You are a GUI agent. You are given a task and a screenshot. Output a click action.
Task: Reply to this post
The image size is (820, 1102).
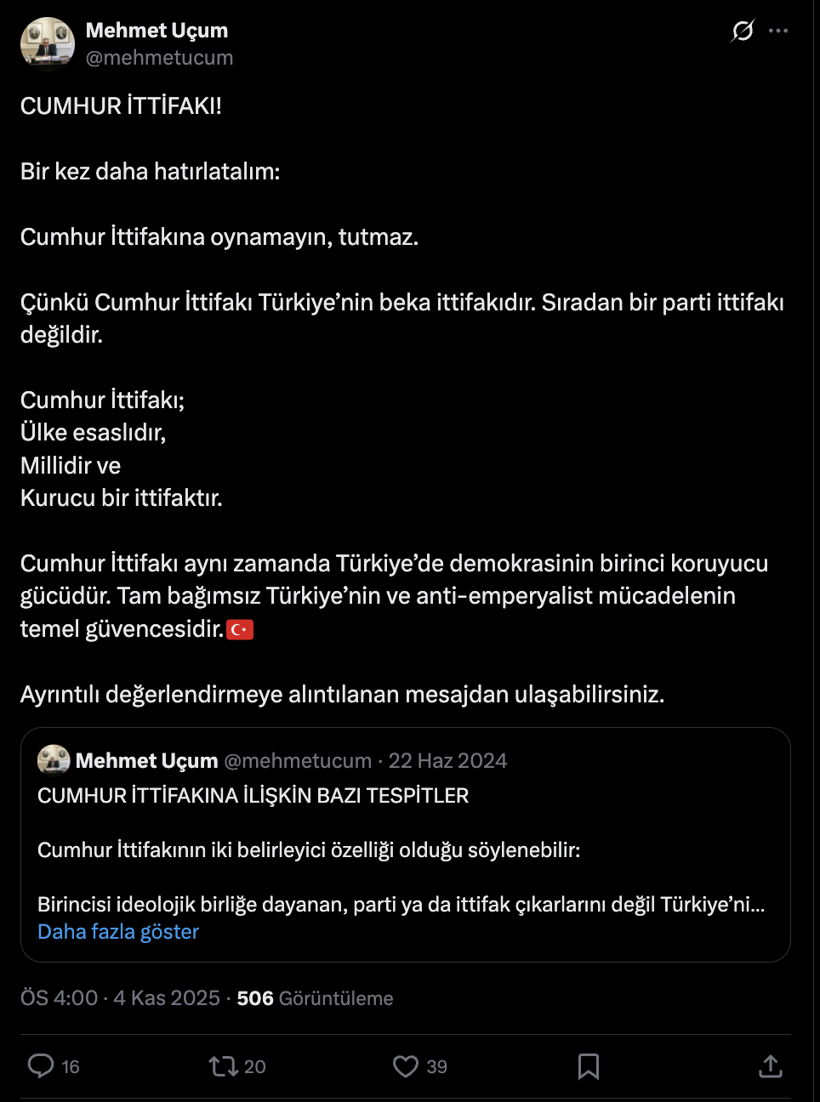(x=41, y=1066)
